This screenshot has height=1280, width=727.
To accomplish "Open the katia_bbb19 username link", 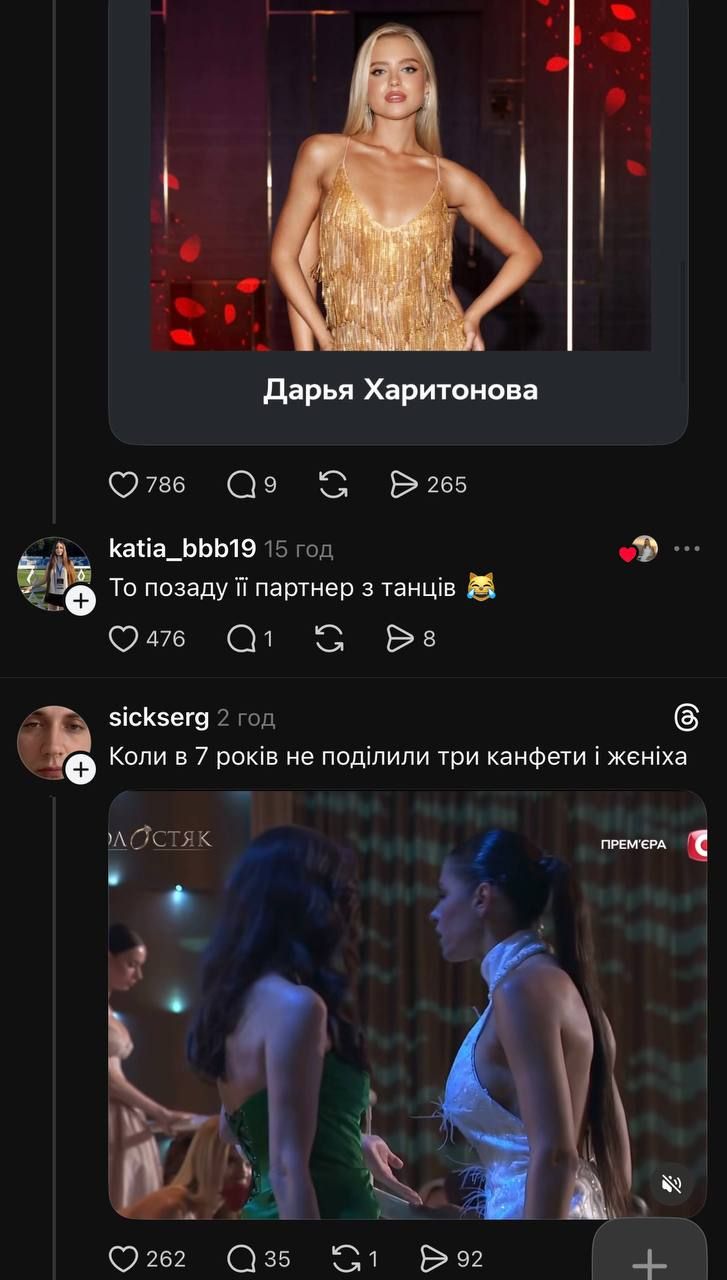I will [182, 549].
